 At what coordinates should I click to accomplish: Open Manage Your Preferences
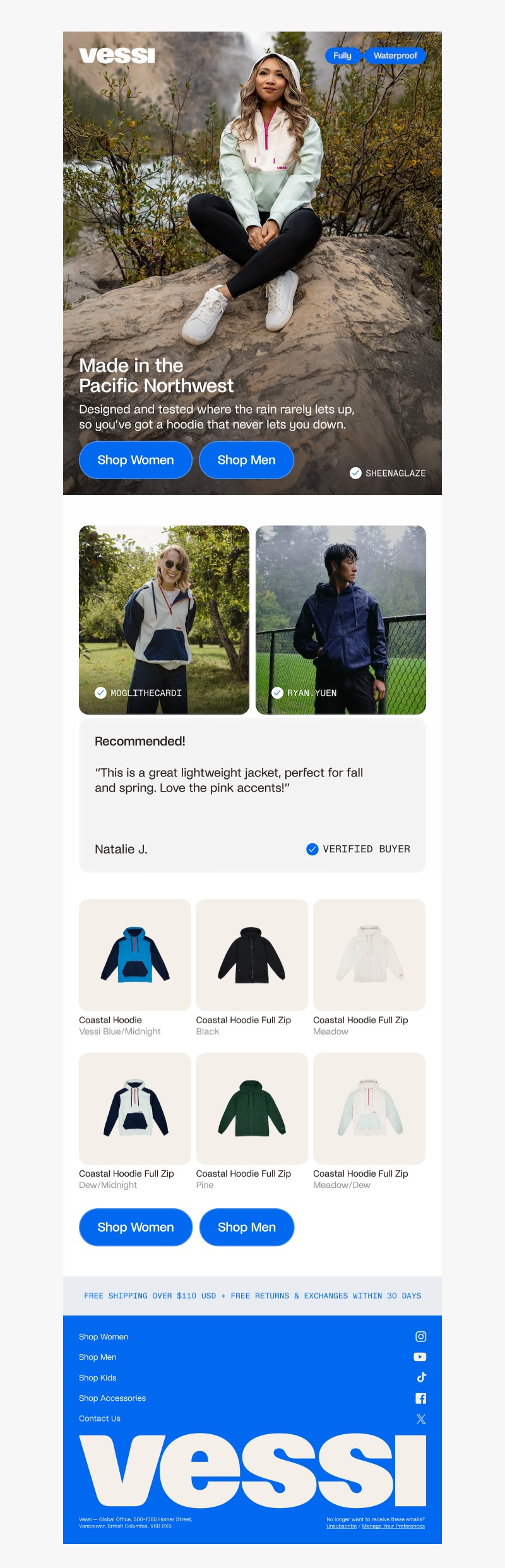pyautogui.click(x=393, y=1526)
